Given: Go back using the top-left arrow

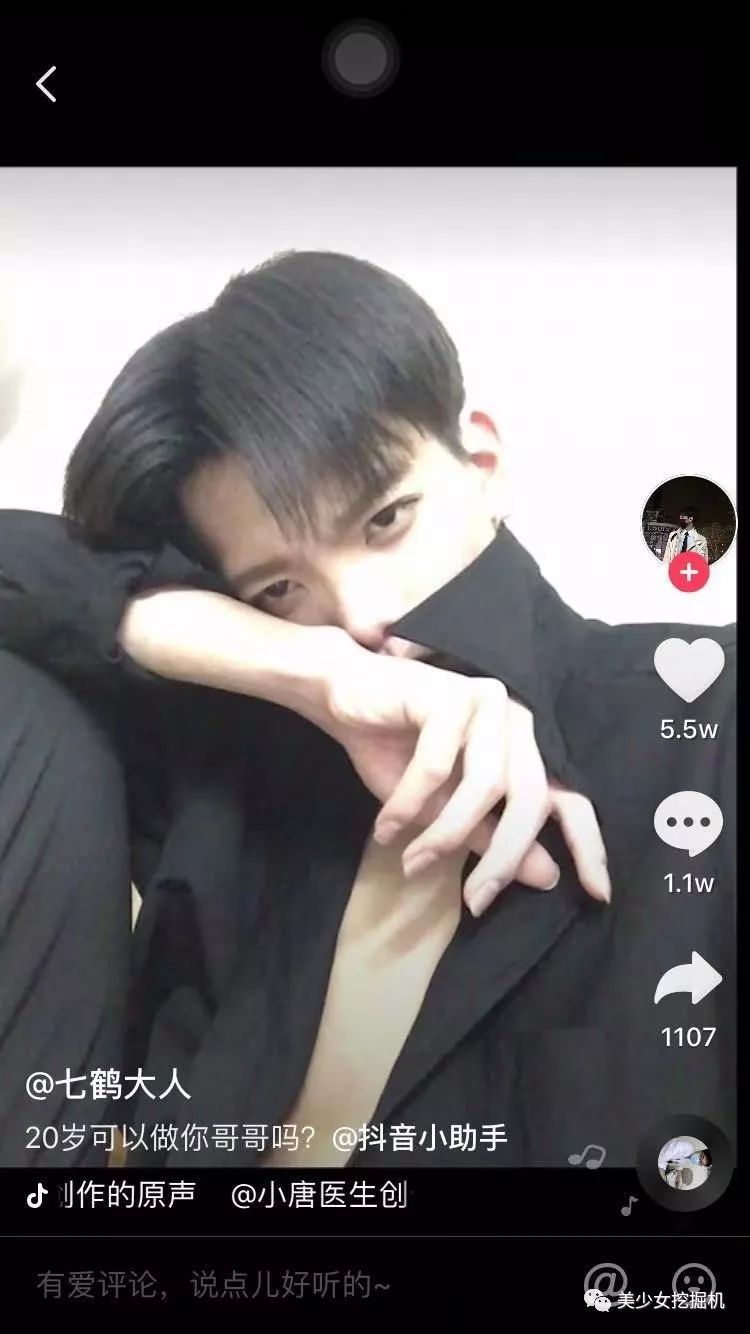Looking at the screenshot, I should tap(46, 85).
